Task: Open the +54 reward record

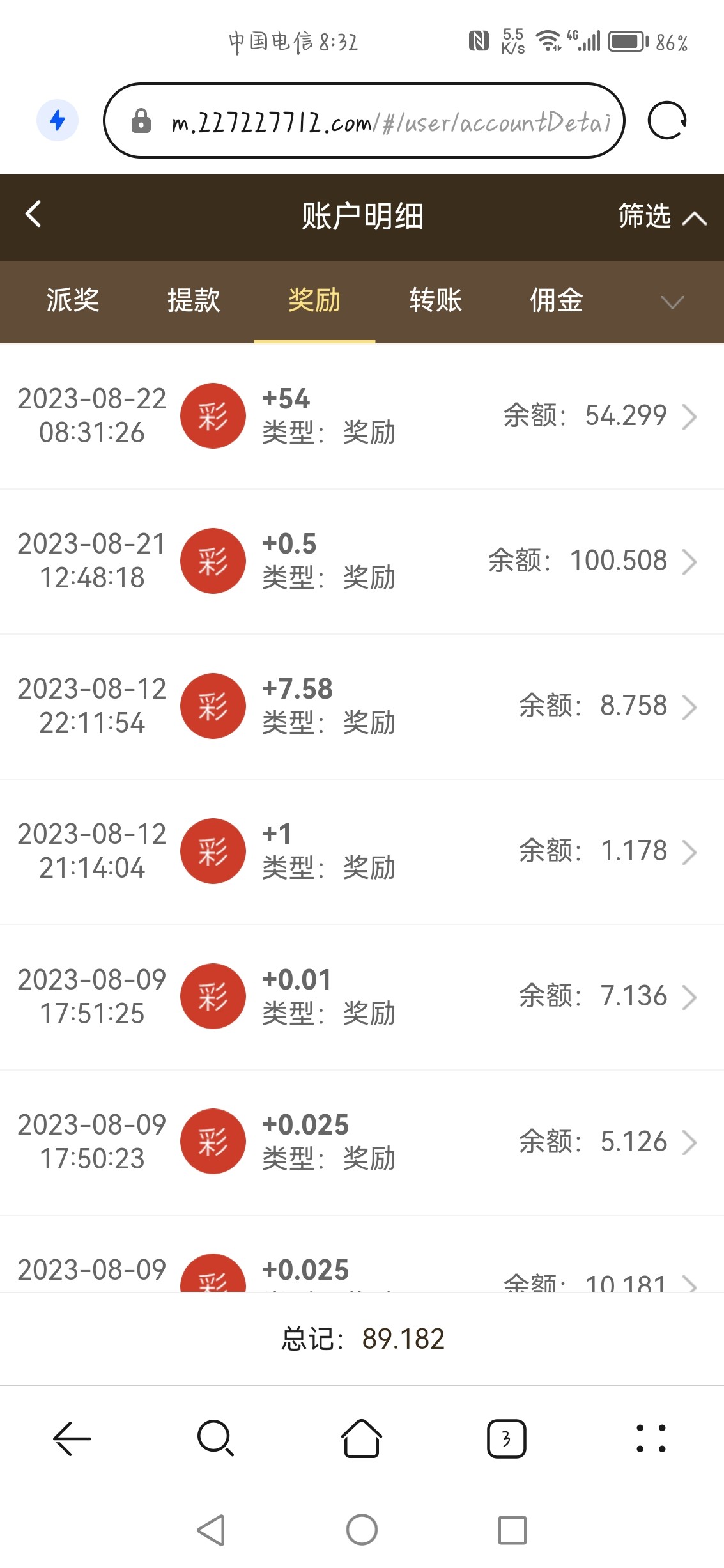Action: pos(362,416)
